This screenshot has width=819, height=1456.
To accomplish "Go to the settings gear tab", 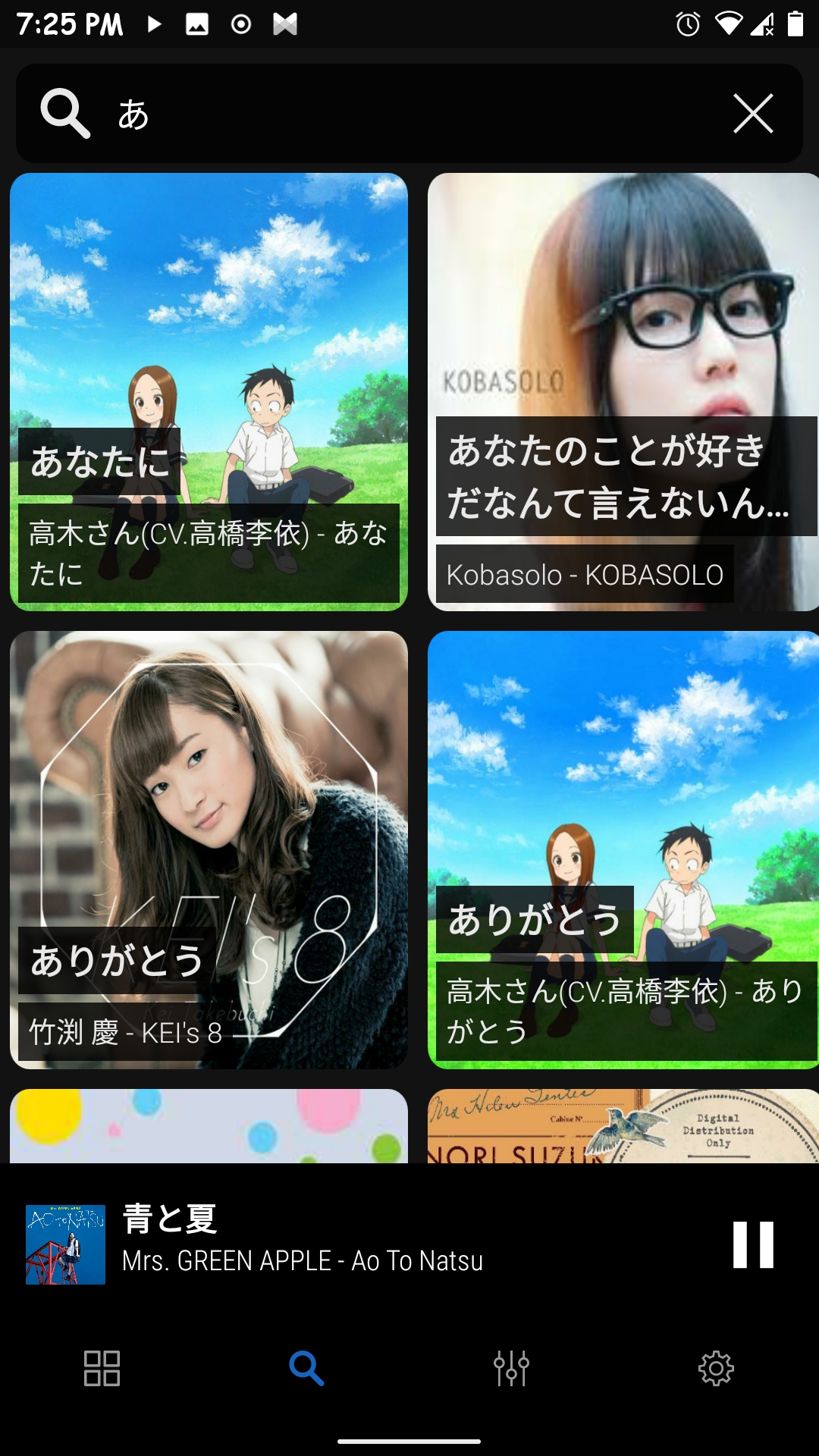I will 716,1368.
